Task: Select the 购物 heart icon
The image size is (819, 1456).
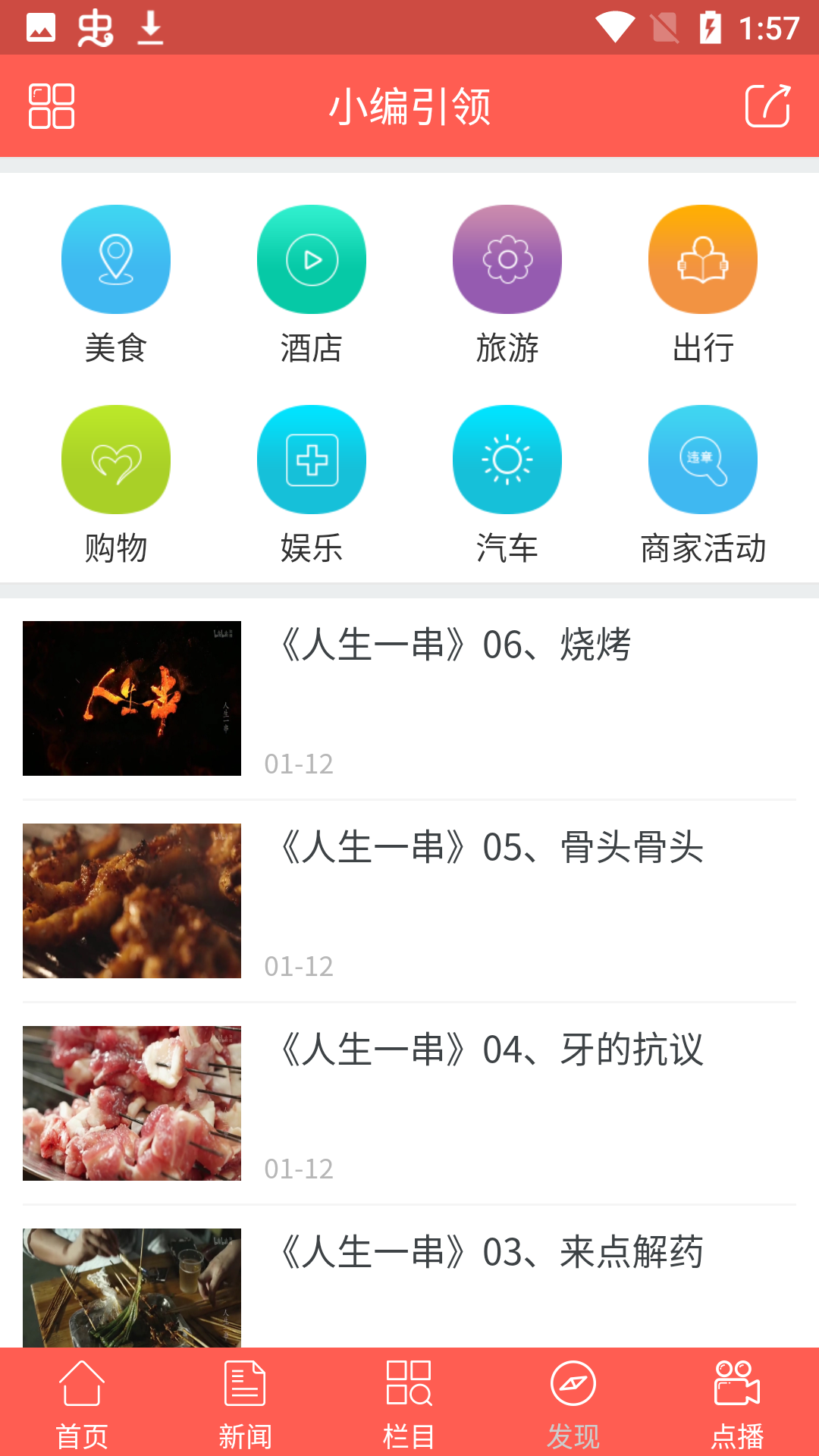Action: pyautogui.click(x=115, y=459)
